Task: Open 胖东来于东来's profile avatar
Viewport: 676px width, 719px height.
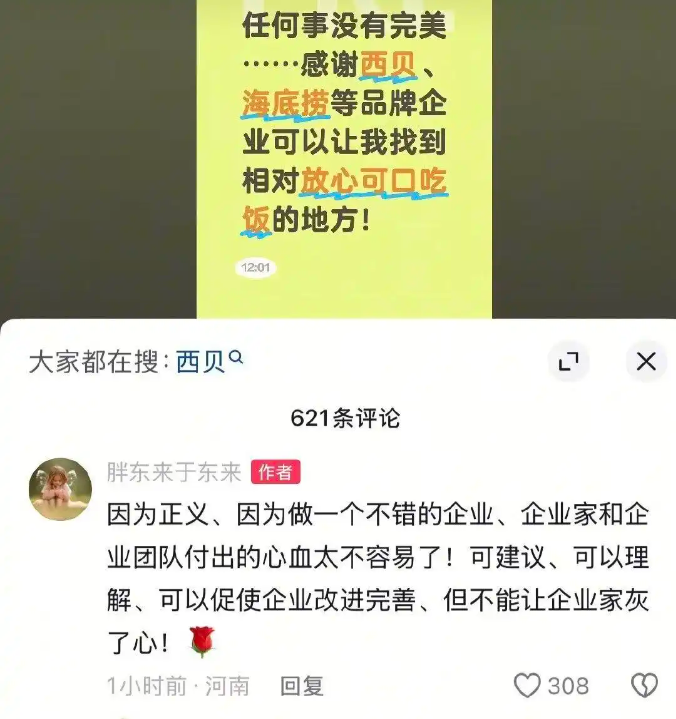Action: tap(60, 489)
